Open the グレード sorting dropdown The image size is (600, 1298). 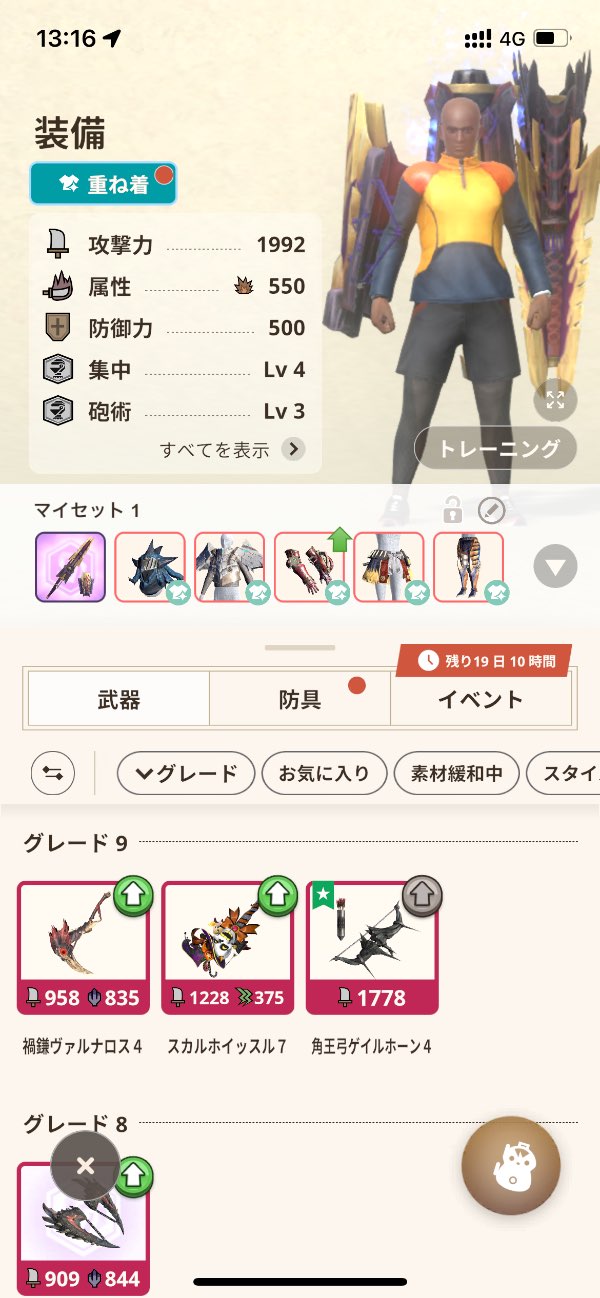pos(185,773)
